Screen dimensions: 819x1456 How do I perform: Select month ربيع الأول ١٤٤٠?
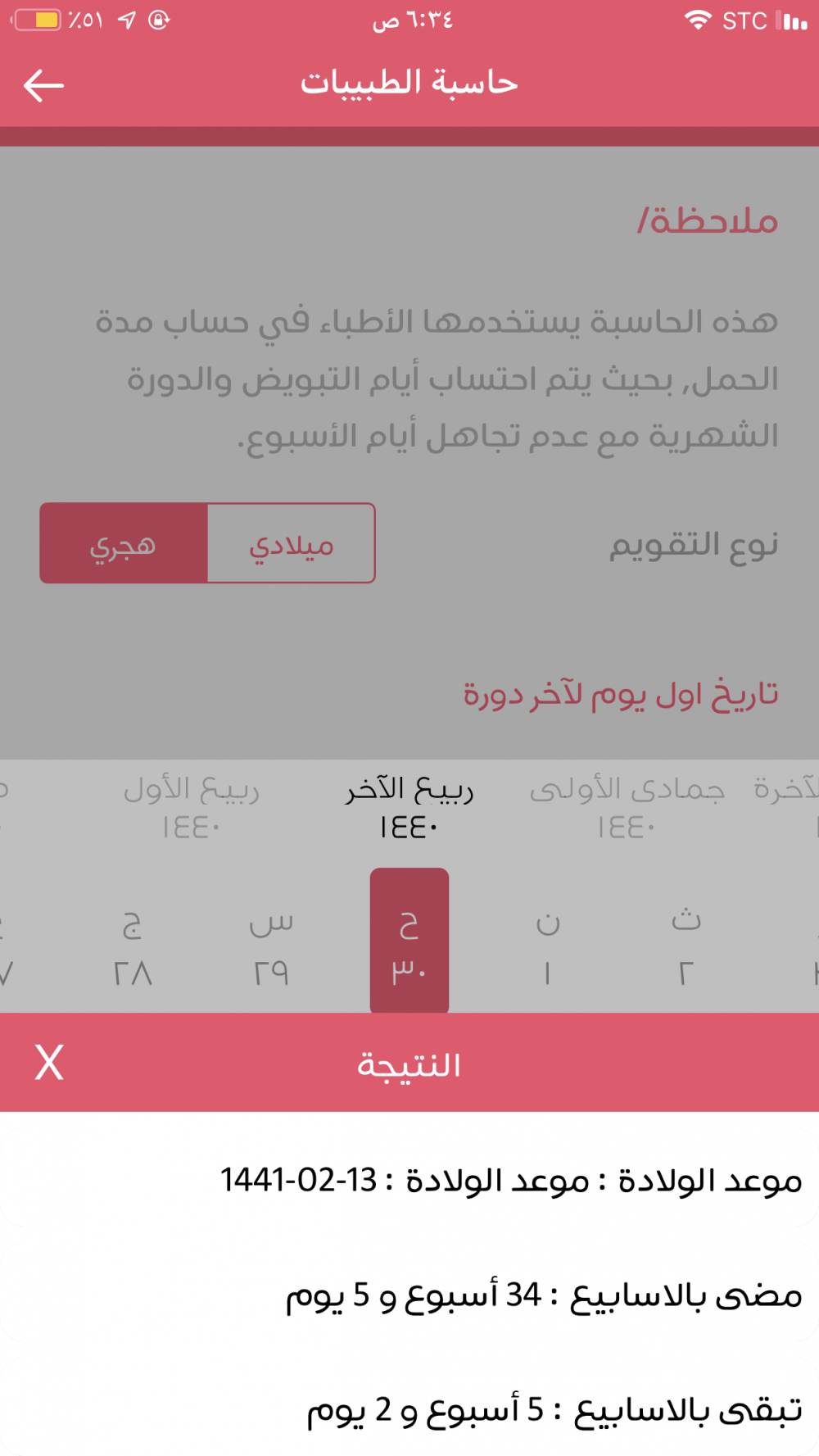(x=191, y=807)
